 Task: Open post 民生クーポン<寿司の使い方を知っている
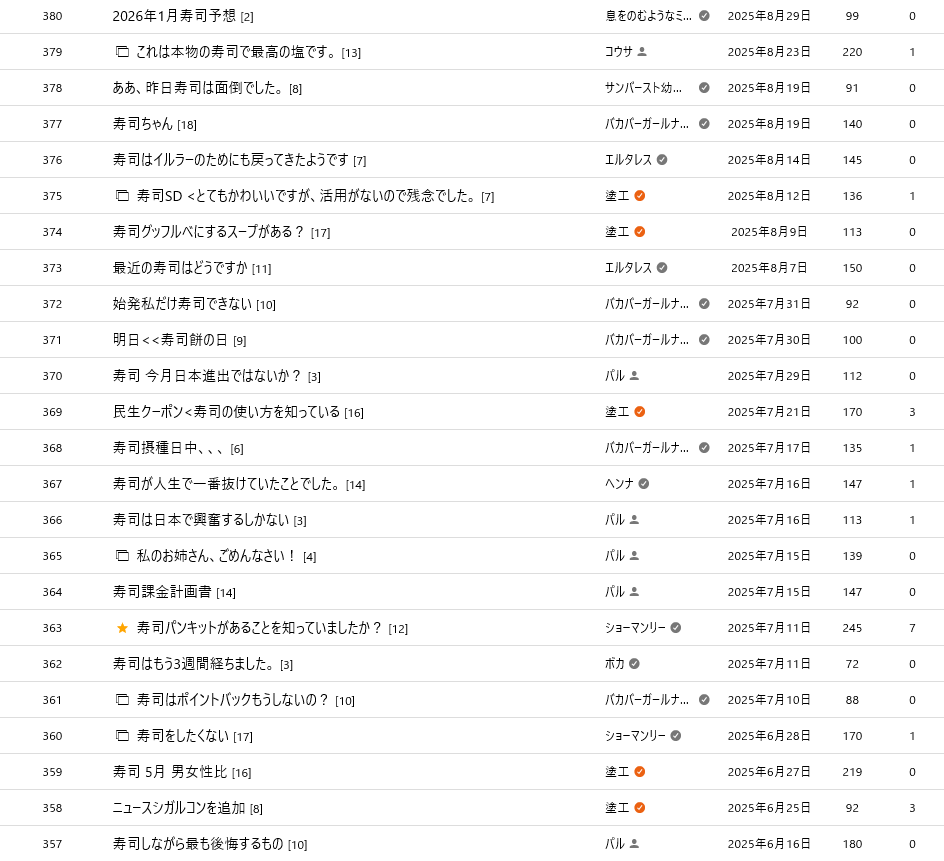tap(227, 412)
